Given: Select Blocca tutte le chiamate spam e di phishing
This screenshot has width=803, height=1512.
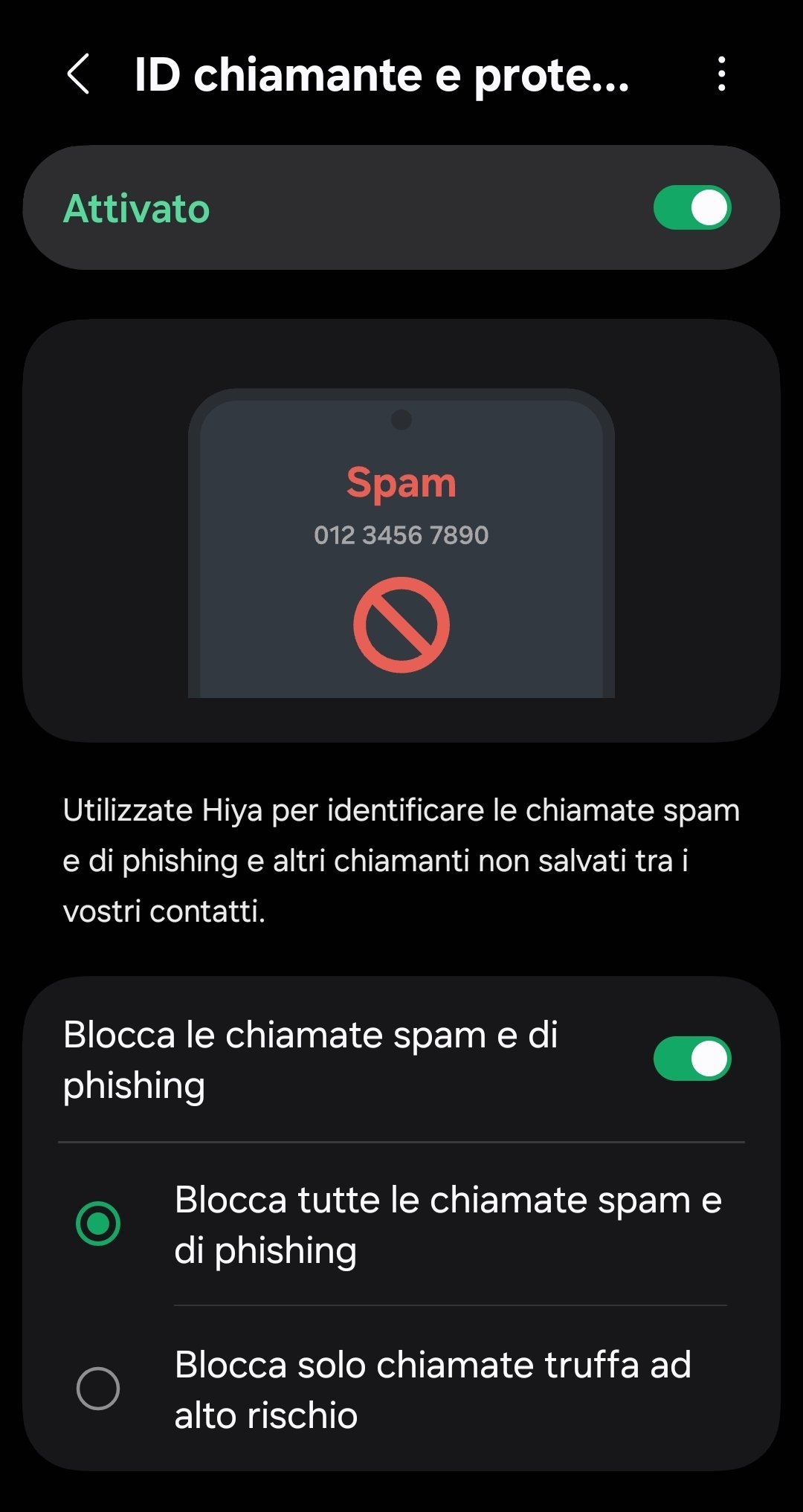Looking at the screenshot, I should 401,1224.
